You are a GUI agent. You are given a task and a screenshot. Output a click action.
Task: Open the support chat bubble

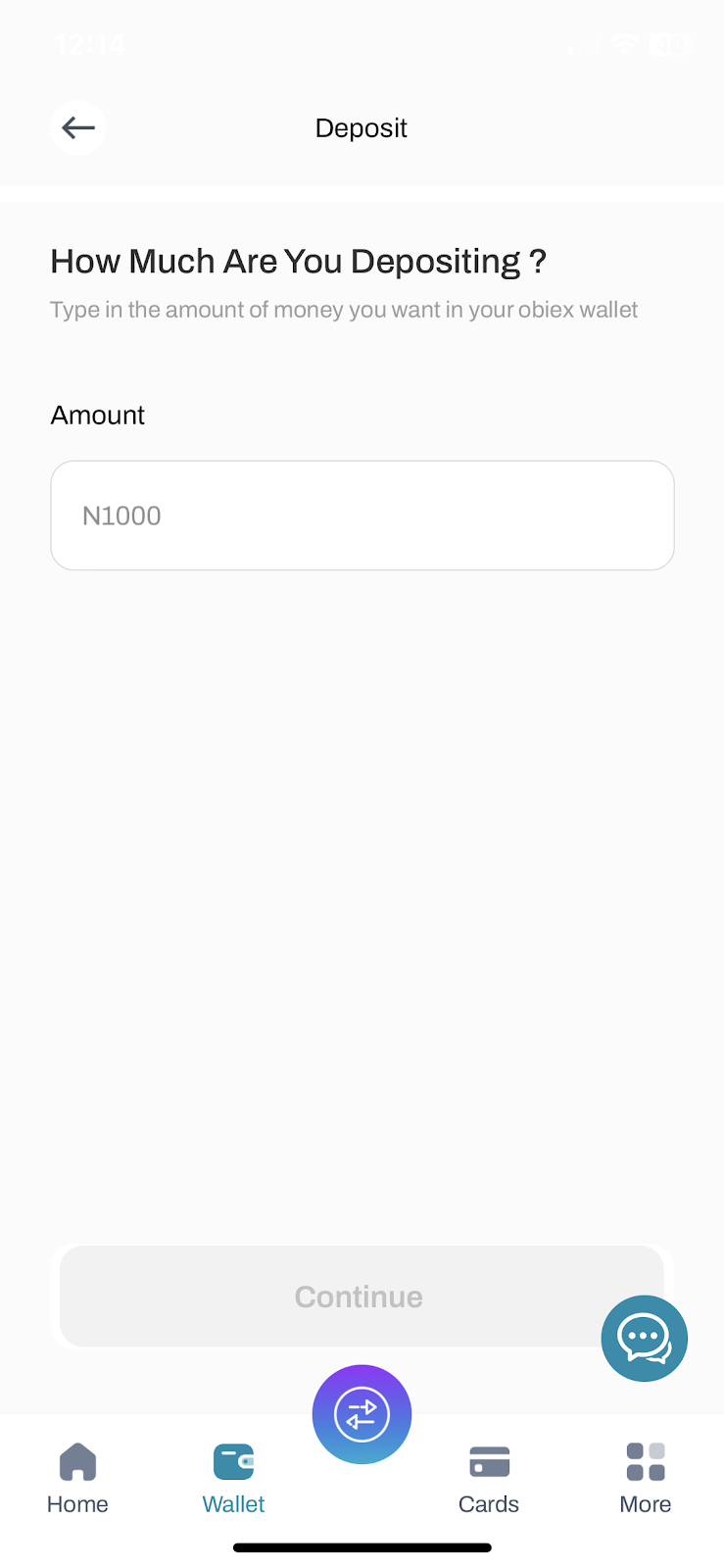(644, 1338)
